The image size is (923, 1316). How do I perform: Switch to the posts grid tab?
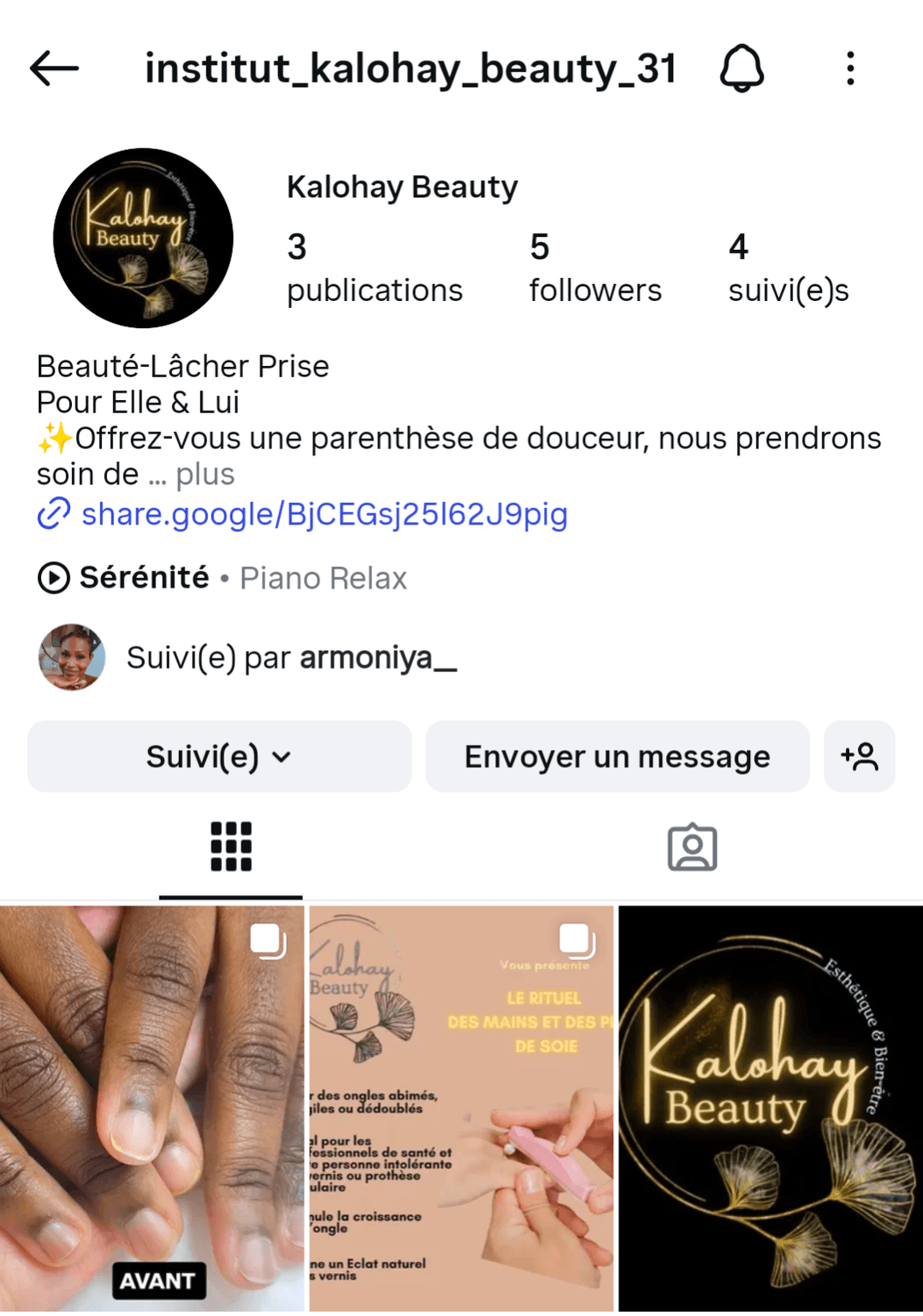(231, 848)
